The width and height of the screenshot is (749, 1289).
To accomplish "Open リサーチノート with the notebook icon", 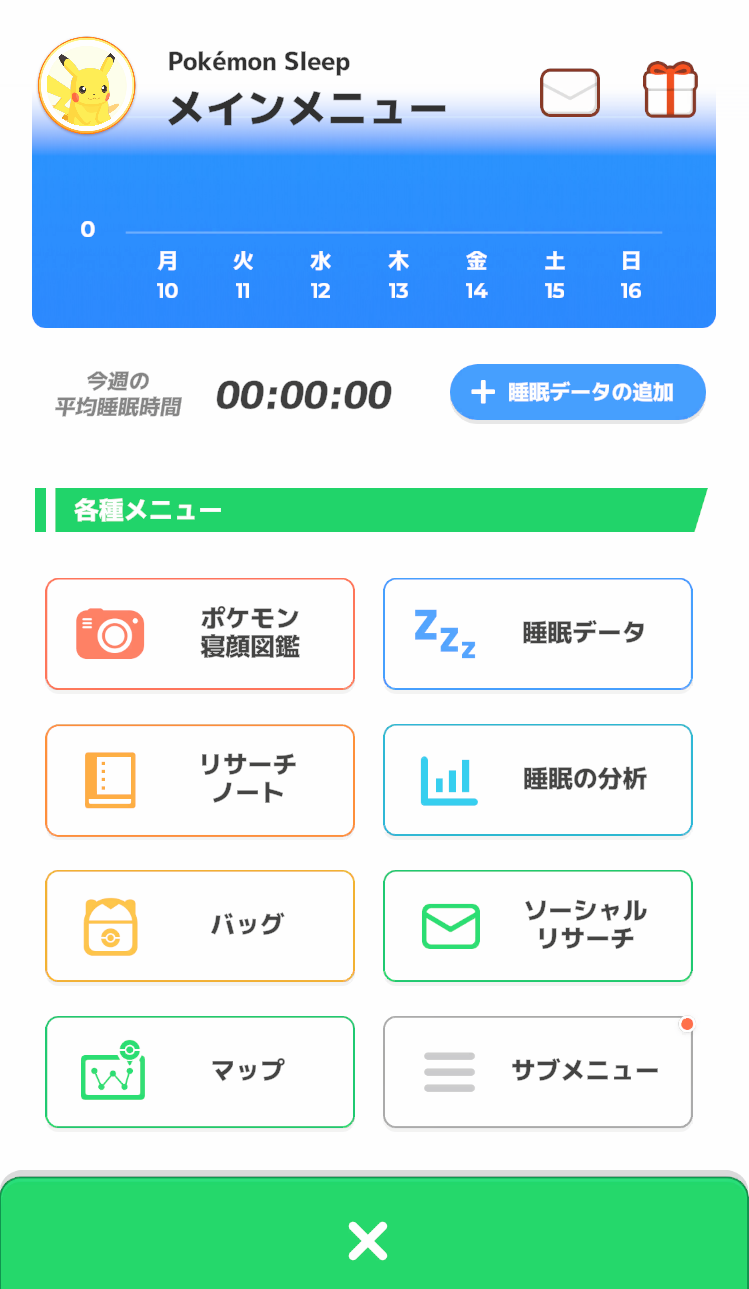I will [199, 780].
